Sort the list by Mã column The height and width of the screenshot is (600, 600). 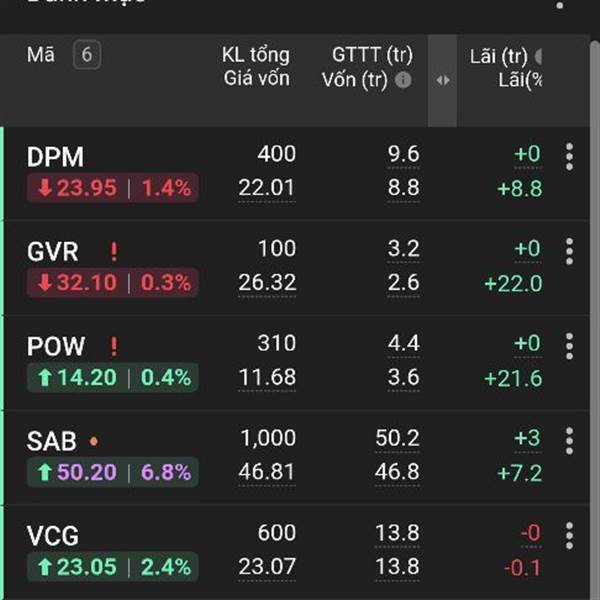[41, 55]
